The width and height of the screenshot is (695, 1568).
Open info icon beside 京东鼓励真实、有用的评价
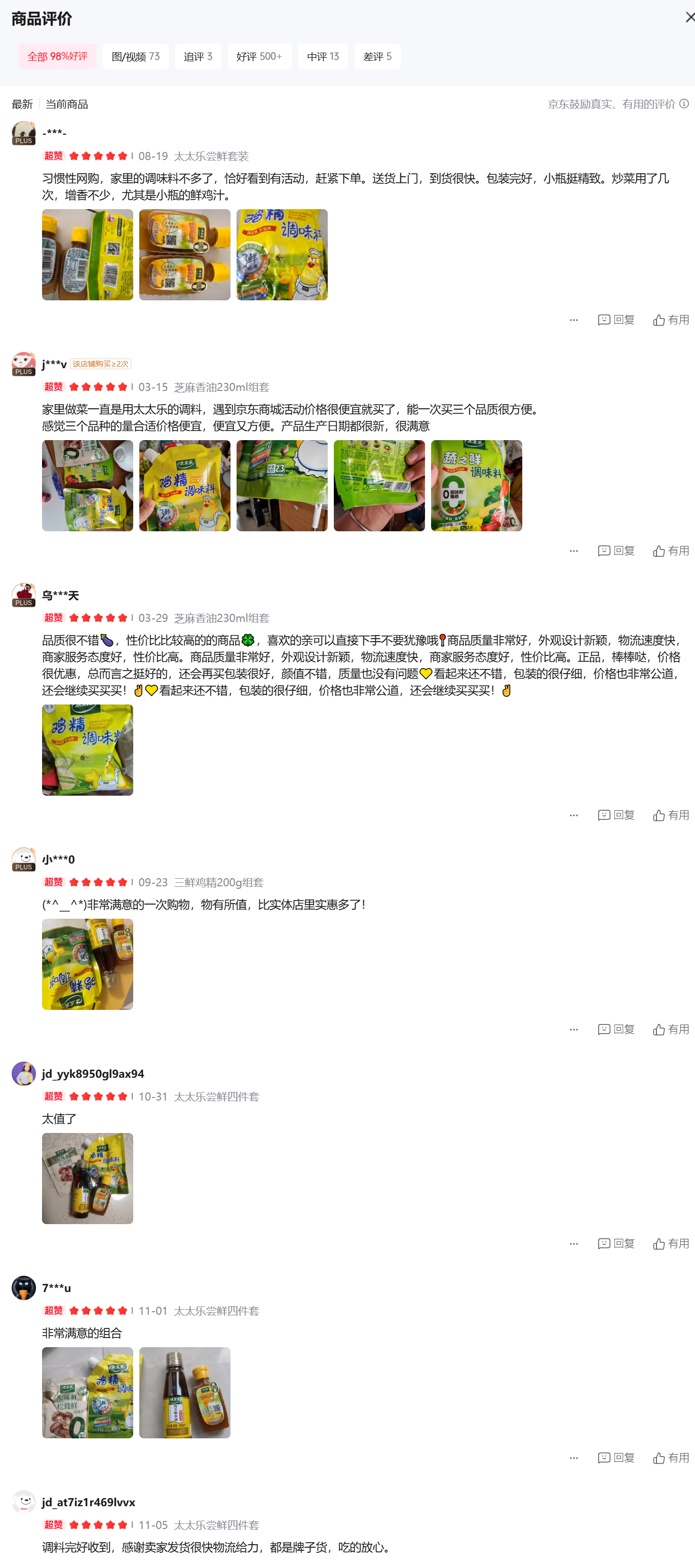(684, 103)
